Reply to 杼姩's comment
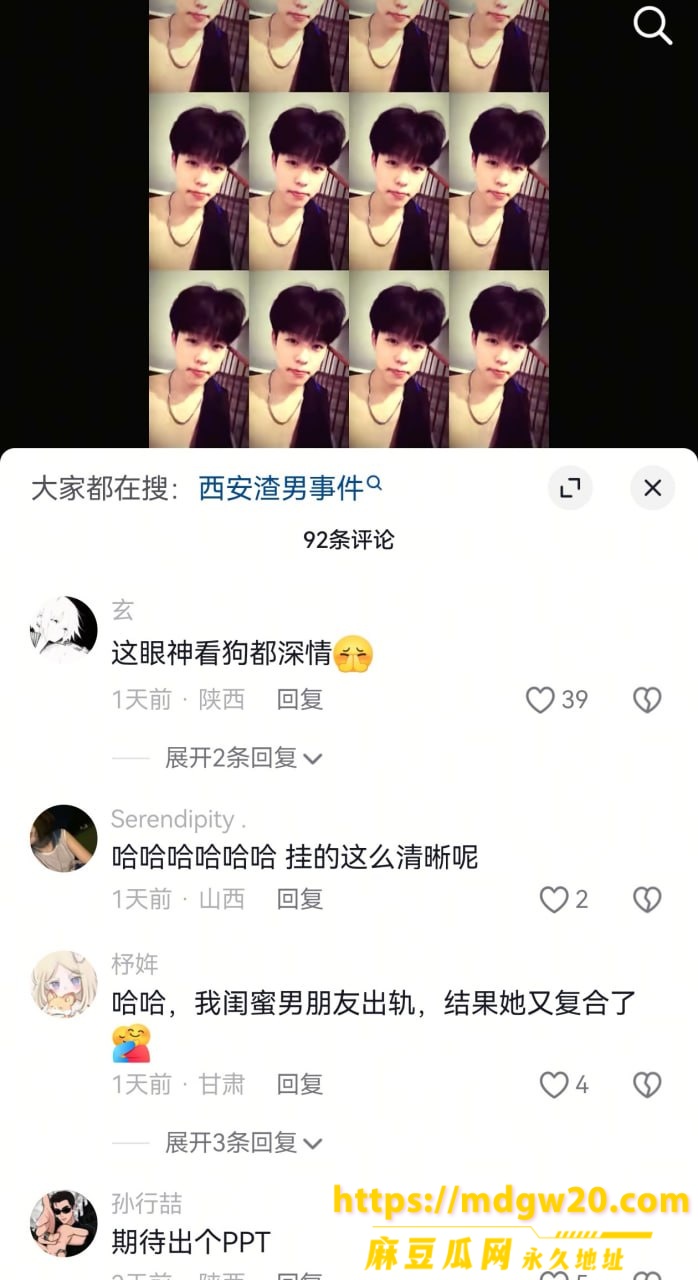698x1280 pixels. [300, 1084]
